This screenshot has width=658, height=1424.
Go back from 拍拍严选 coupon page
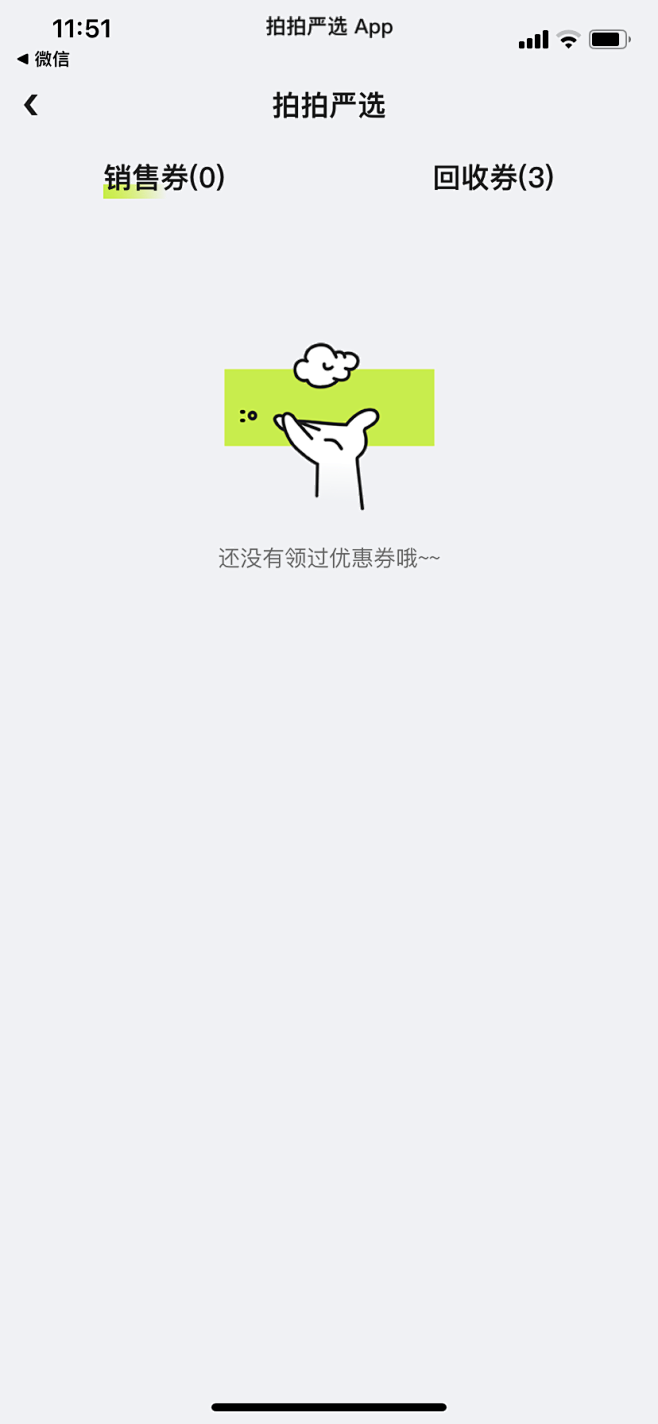31,105
